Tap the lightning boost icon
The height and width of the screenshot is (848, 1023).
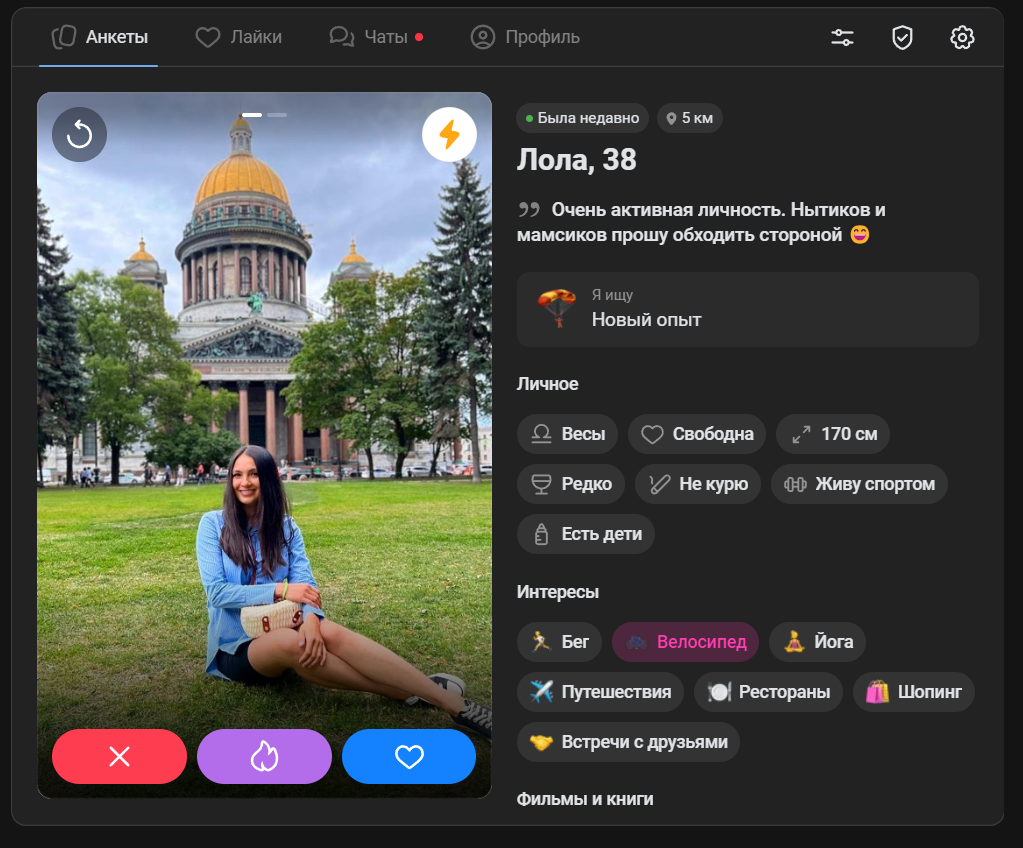(x=449, y=134)
